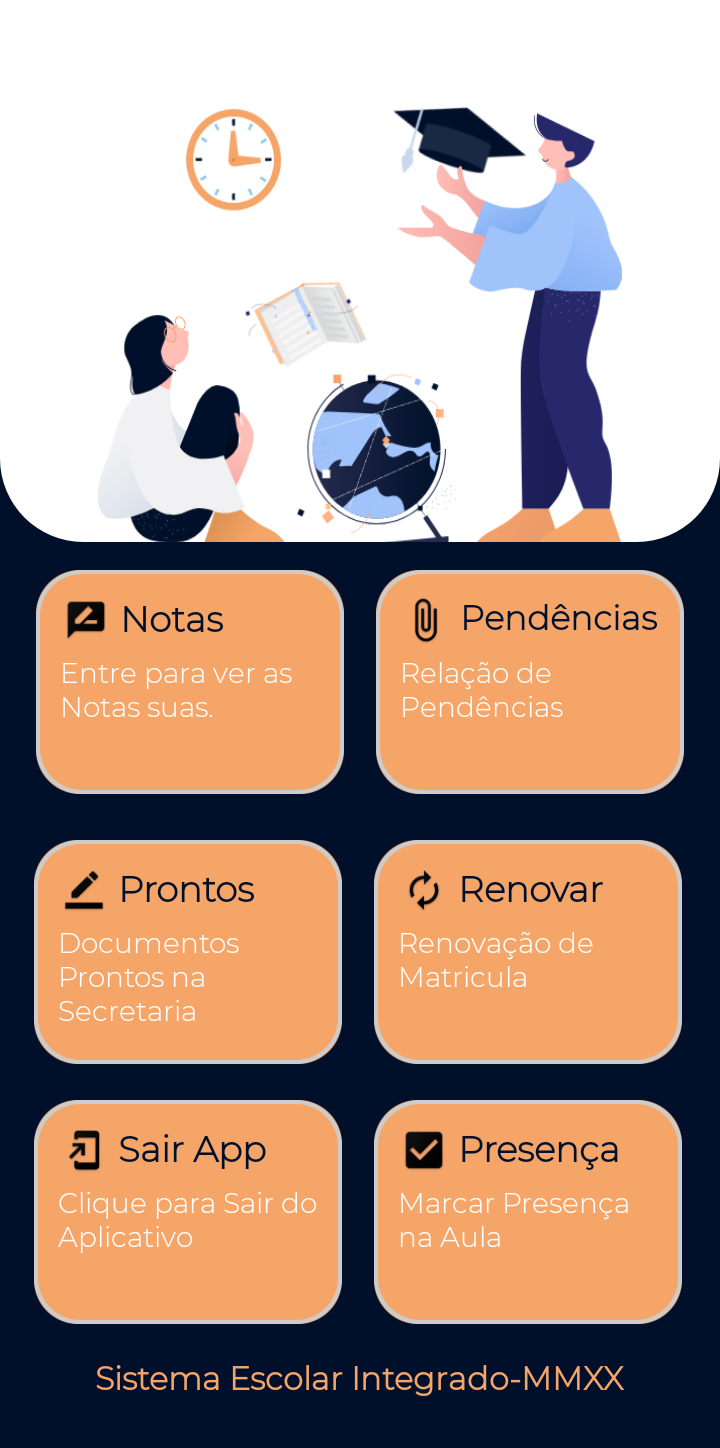The image size is (720, 1448).
Task: Open the Pendências card
Action: (530, 682)
